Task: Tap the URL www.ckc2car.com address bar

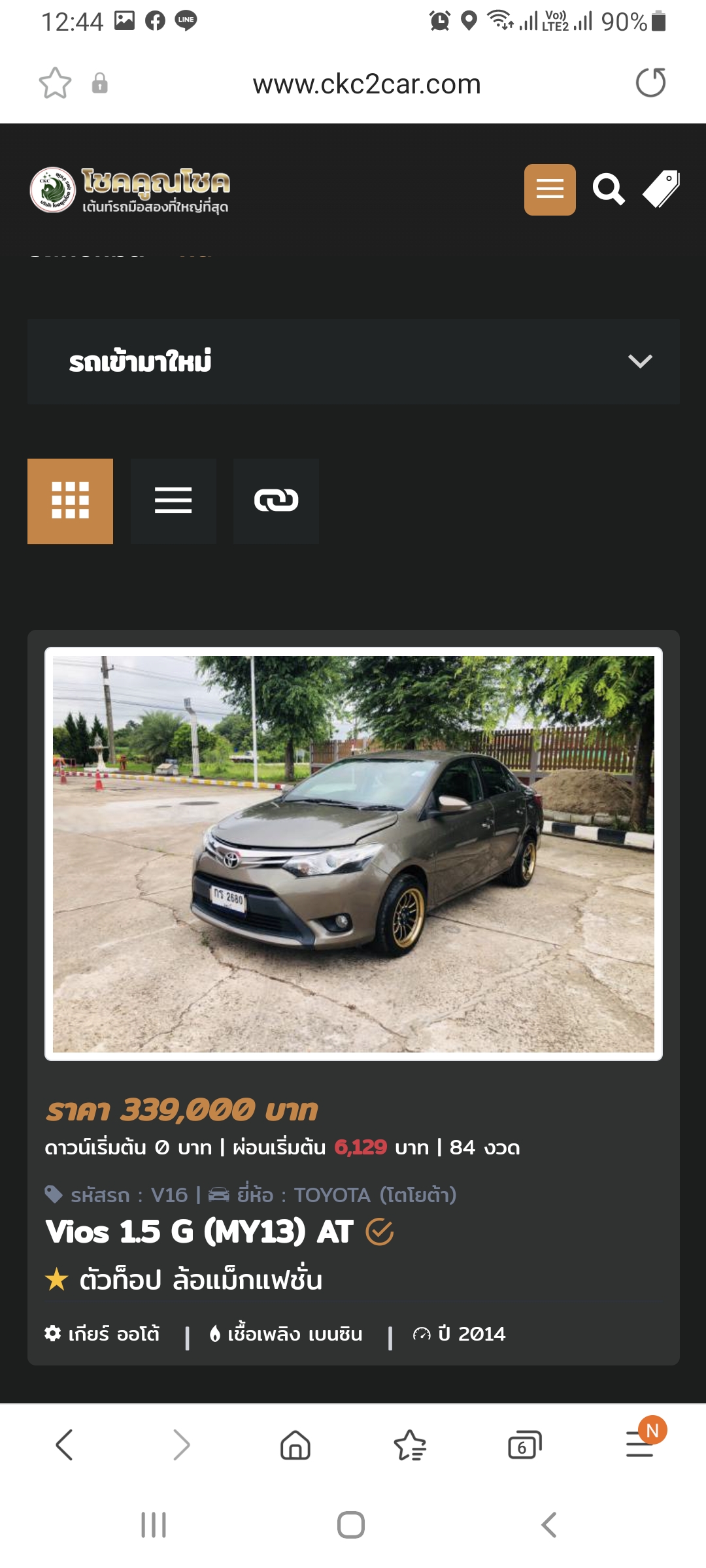Action: pyautogui.click(x=366, y=84)
